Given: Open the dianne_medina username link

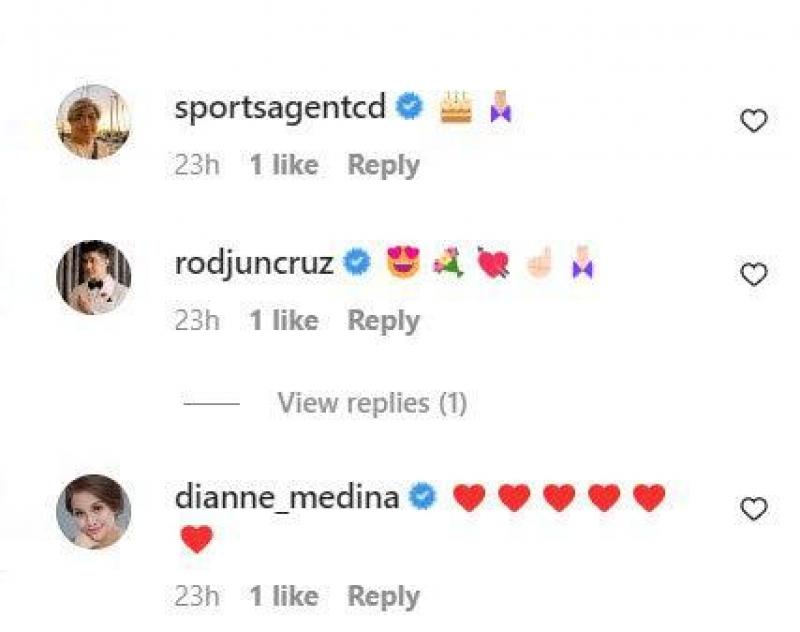Looking at the screenshot, I should click(288, 496).
